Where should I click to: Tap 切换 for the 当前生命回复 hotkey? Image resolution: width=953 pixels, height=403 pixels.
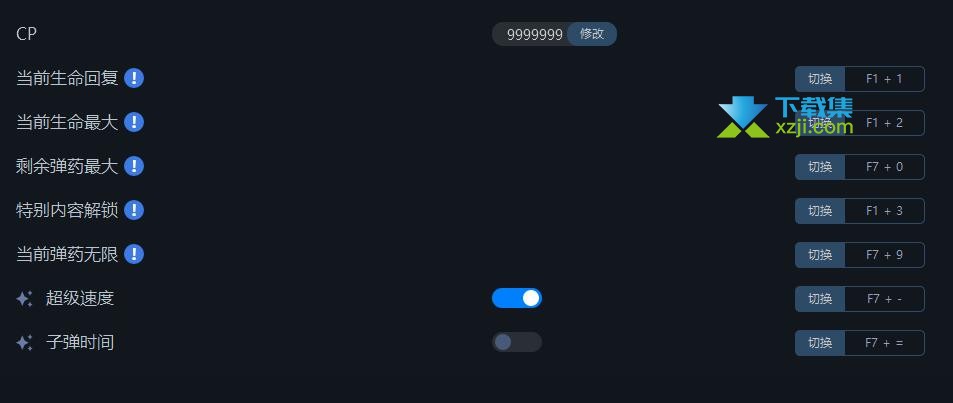coord(820,79)
